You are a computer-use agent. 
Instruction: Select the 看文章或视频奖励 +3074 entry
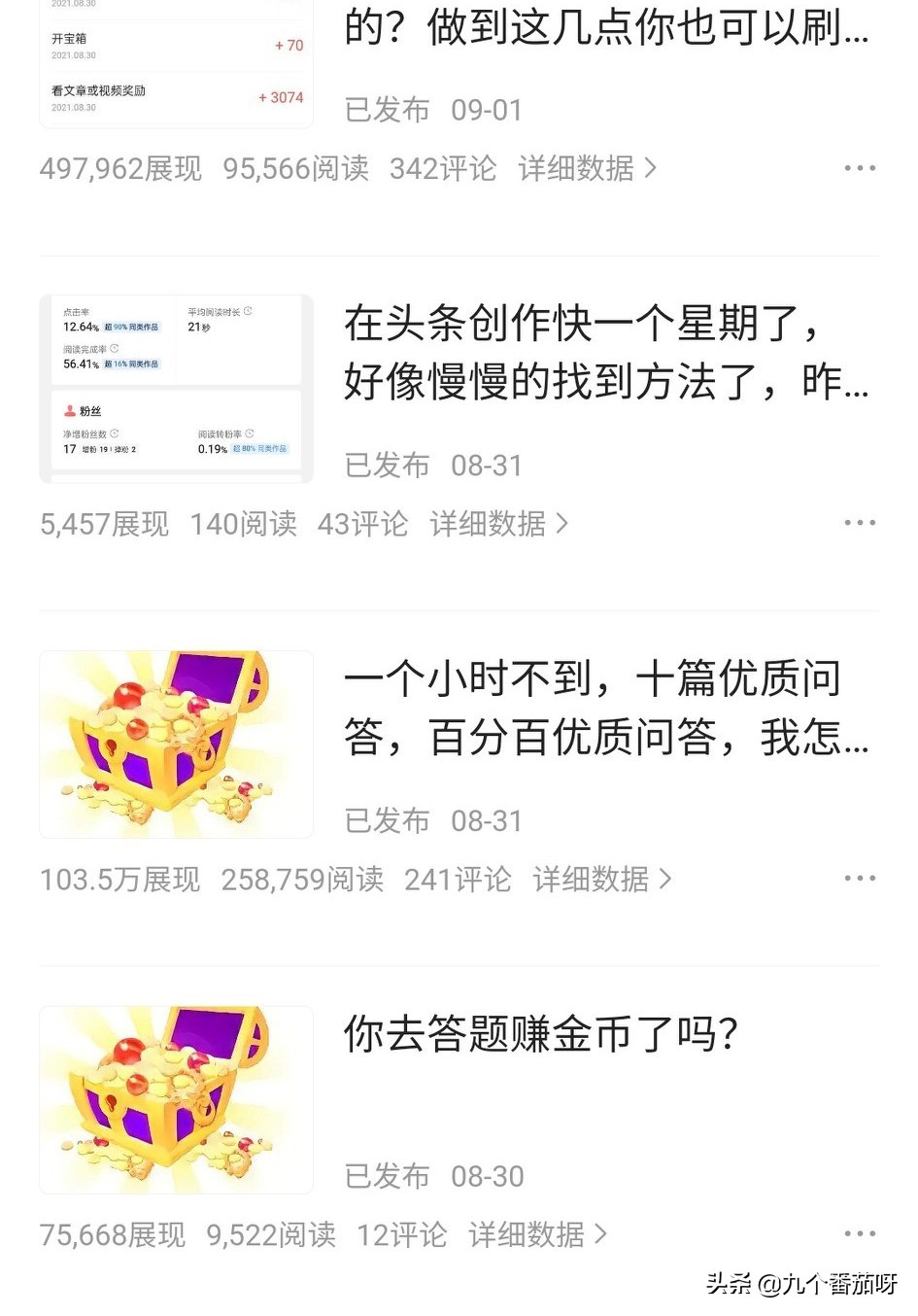point(175,95)
